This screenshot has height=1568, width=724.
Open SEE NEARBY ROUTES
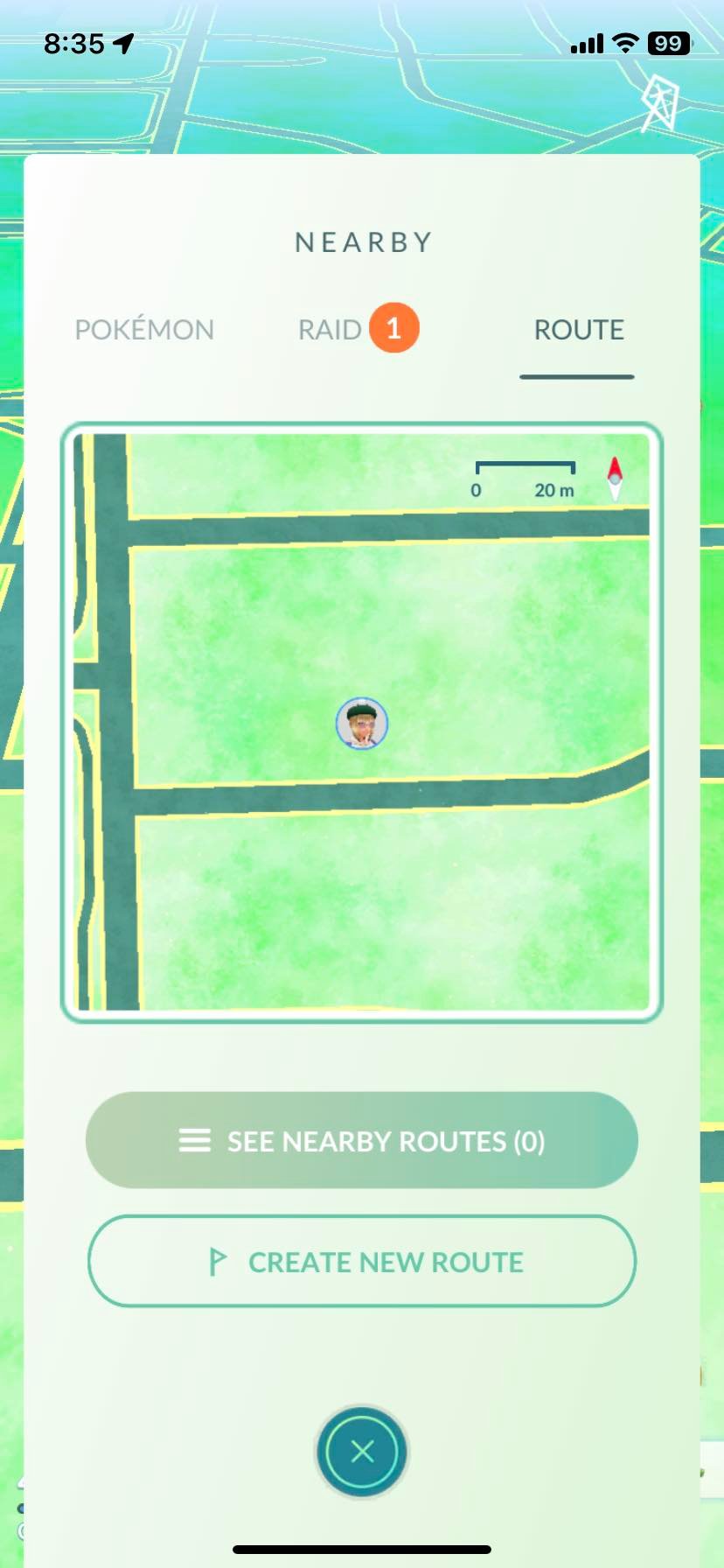pyautogui.click(x=361, y=1140)
